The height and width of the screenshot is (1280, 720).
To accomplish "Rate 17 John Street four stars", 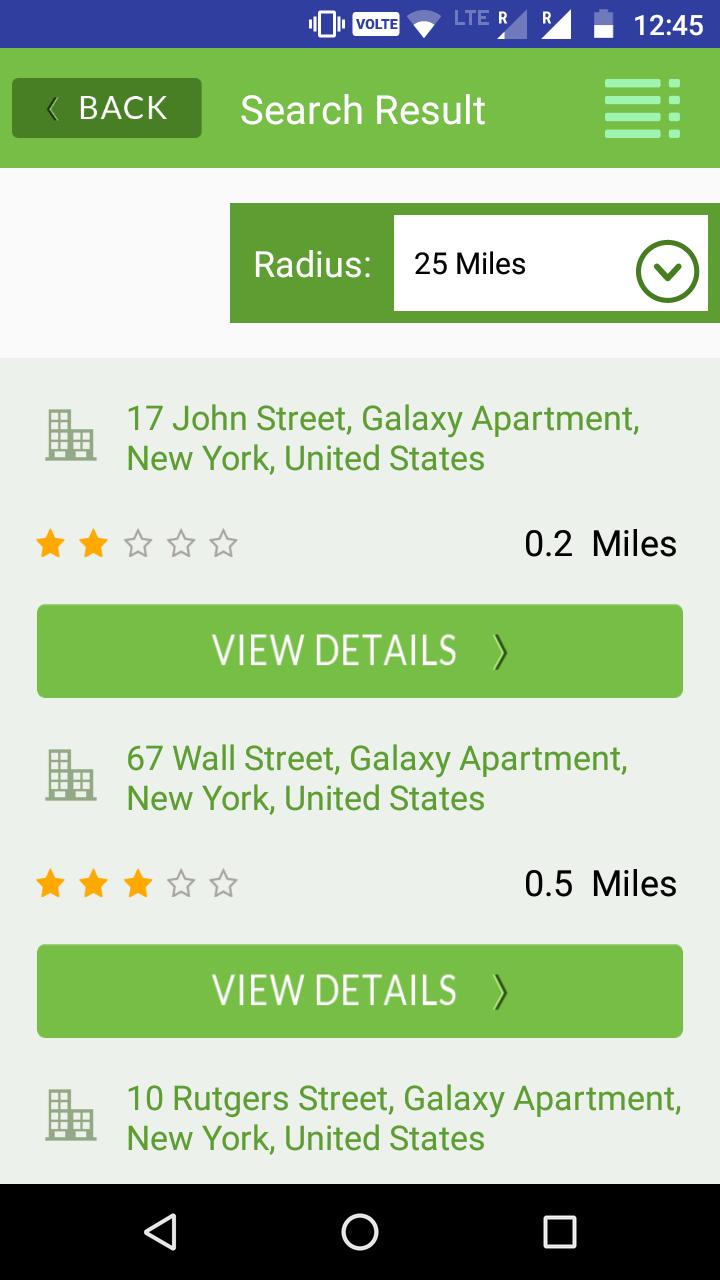I will point(181,543).
